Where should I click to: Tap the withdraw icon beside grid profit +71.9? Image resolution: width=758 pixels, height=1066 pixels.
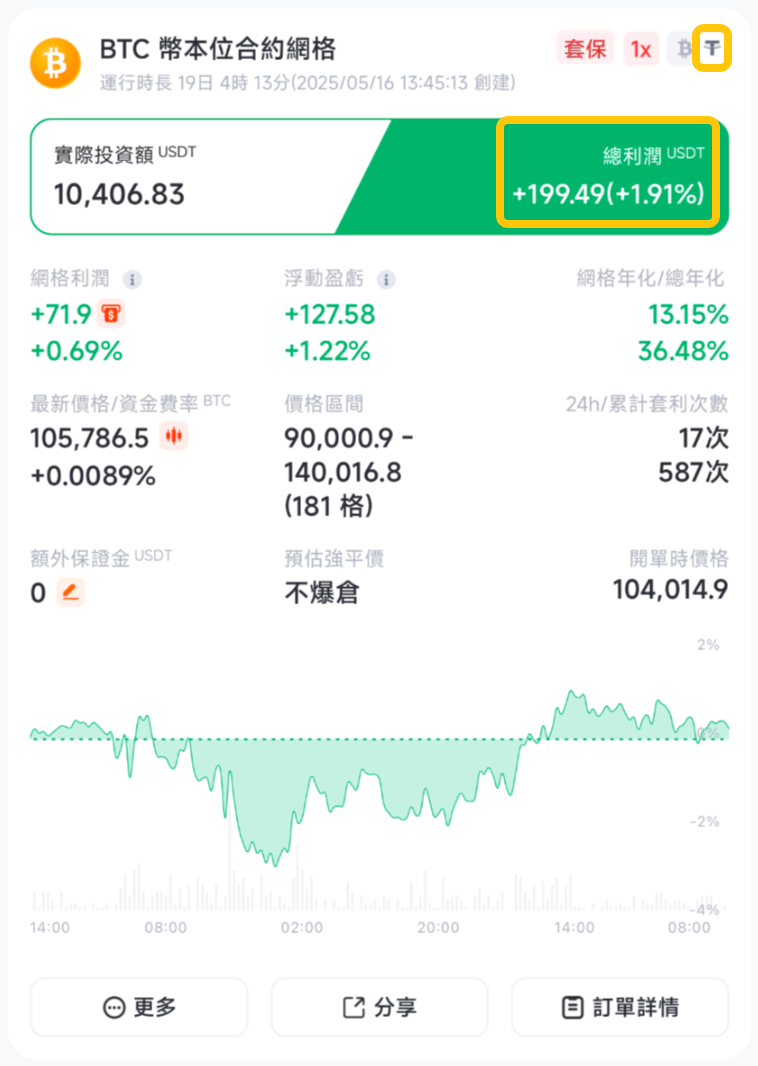111,314
